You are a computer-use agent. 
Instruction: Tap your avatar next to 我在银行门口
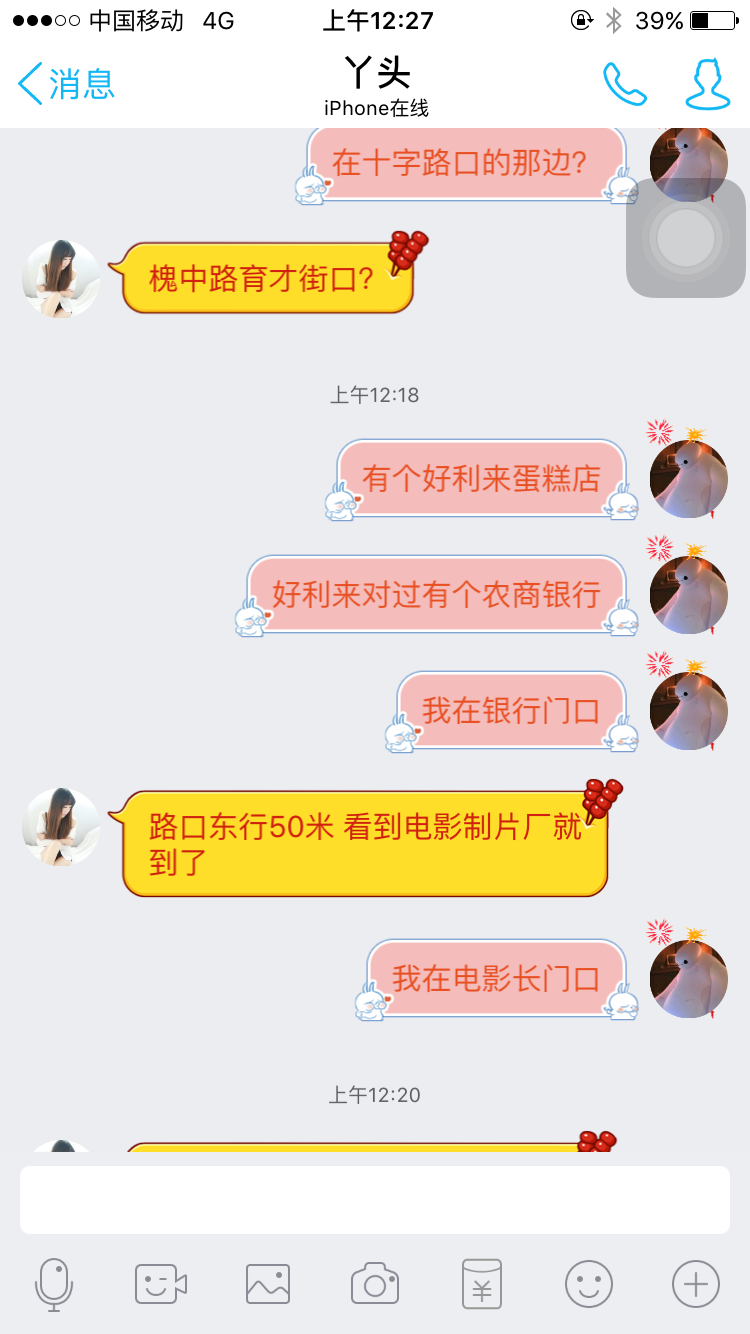(x=688, y=711)
